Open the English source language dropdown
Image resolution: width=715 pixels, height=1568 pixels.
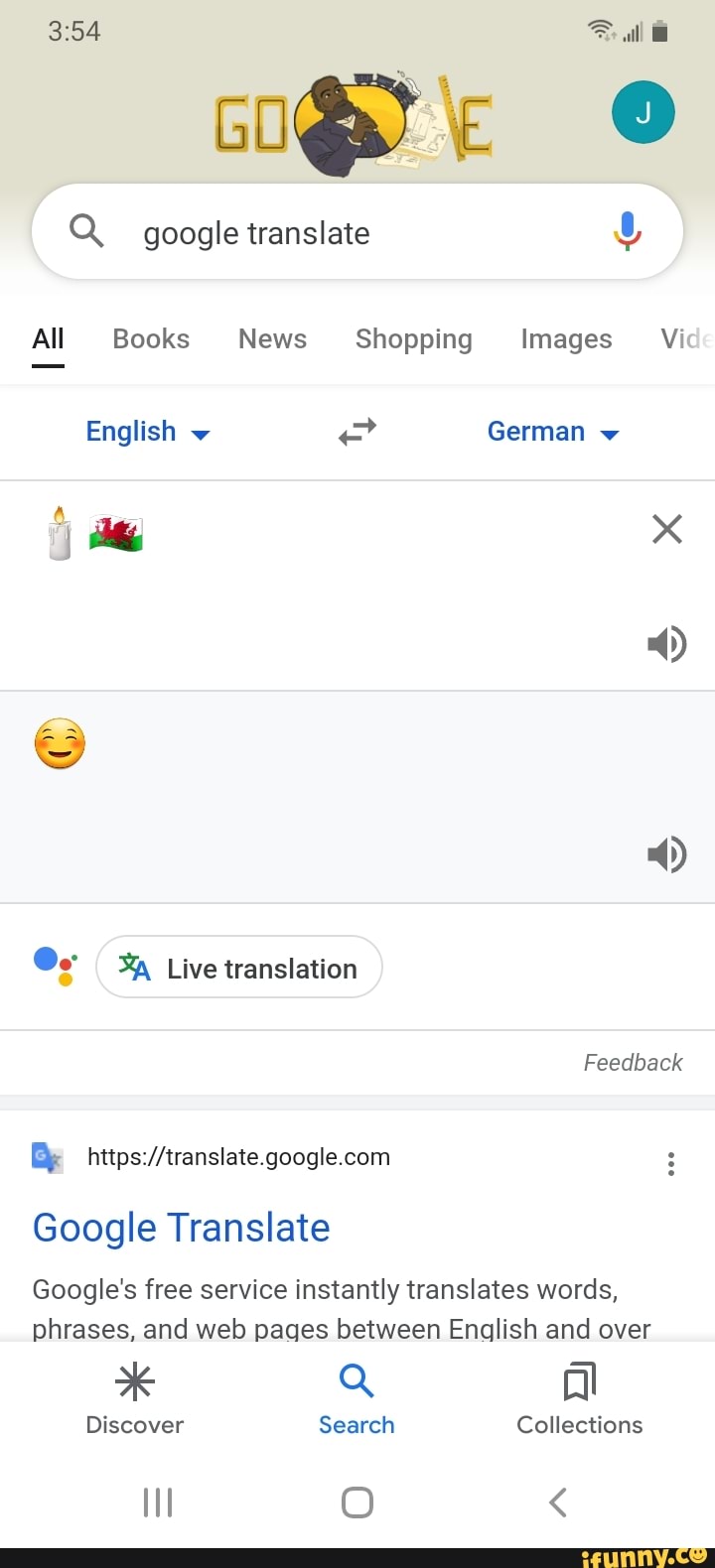[x=147, y=432]
